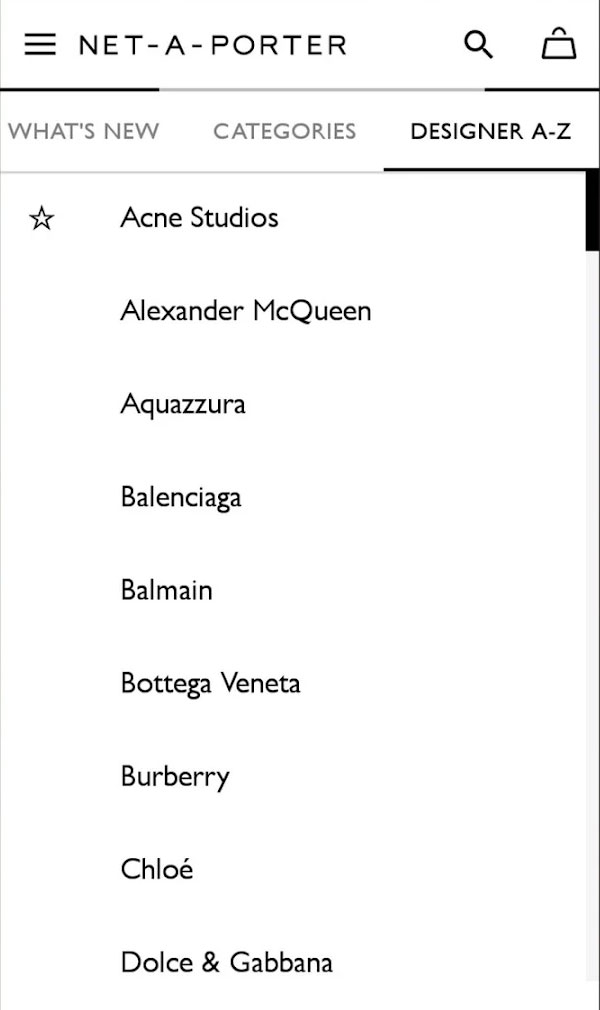Select Balenciaga from the designers

(181, 497)
